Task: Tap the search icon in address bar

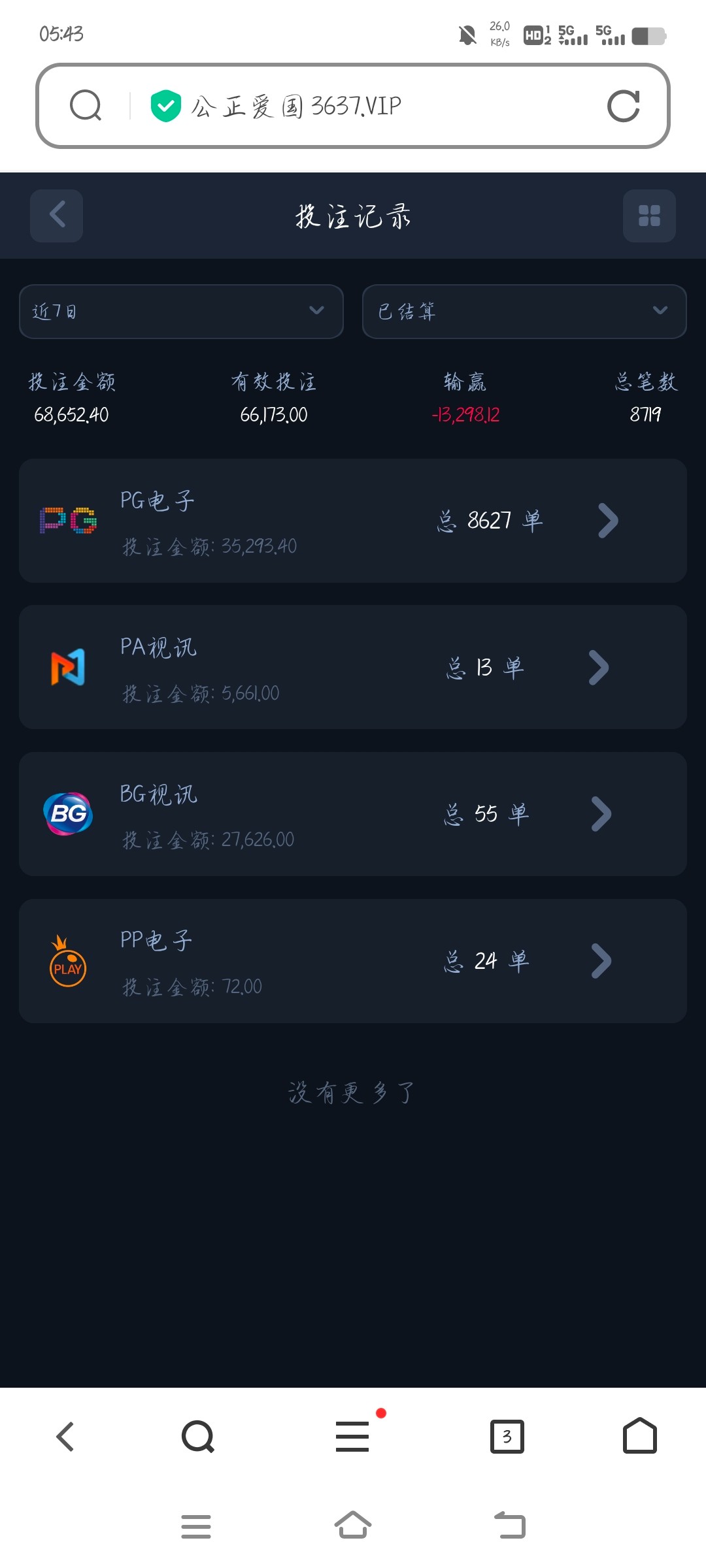Action: [86, 106]
